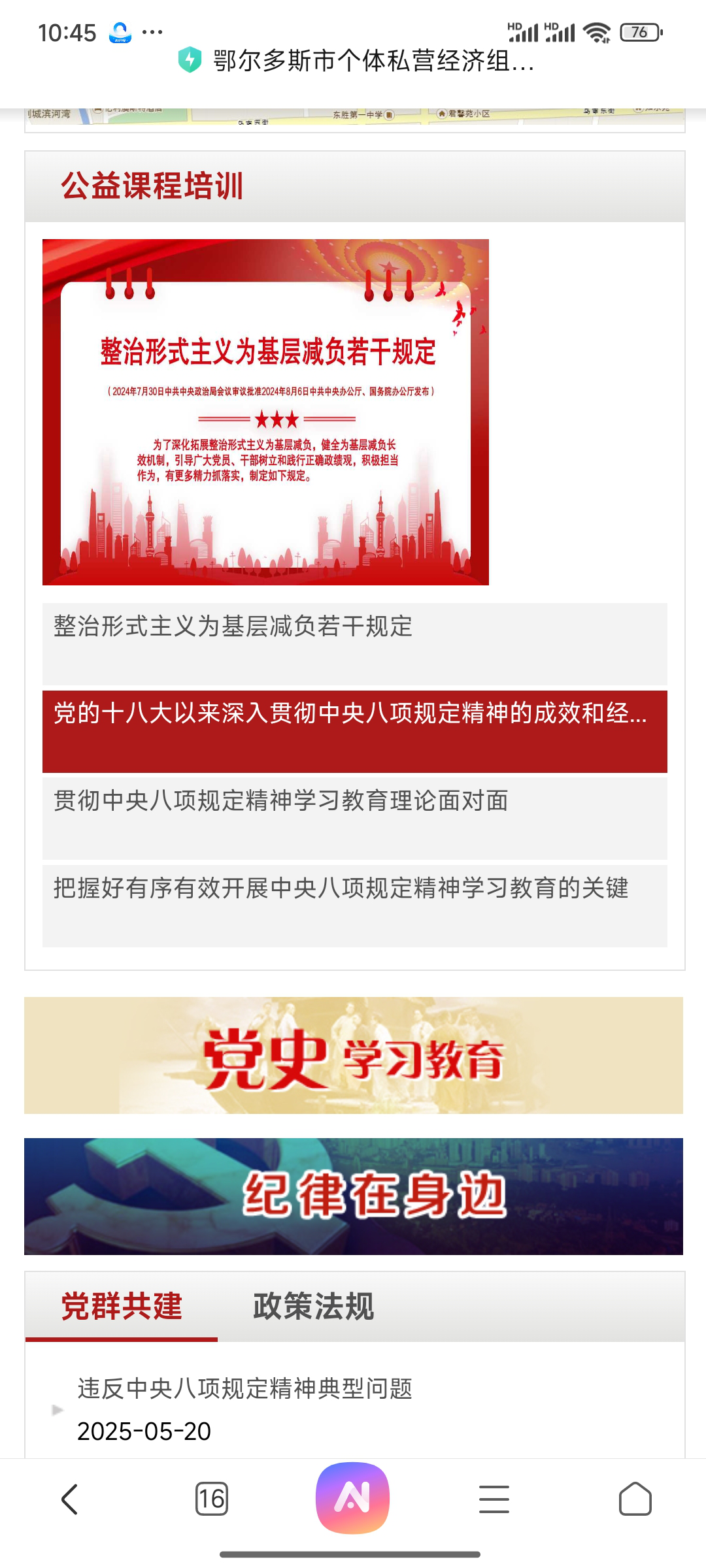This screenshot has width=706, height=1568.
Task: Switch to the 政策法规 tab
Action: click(x=313, y=1307)
